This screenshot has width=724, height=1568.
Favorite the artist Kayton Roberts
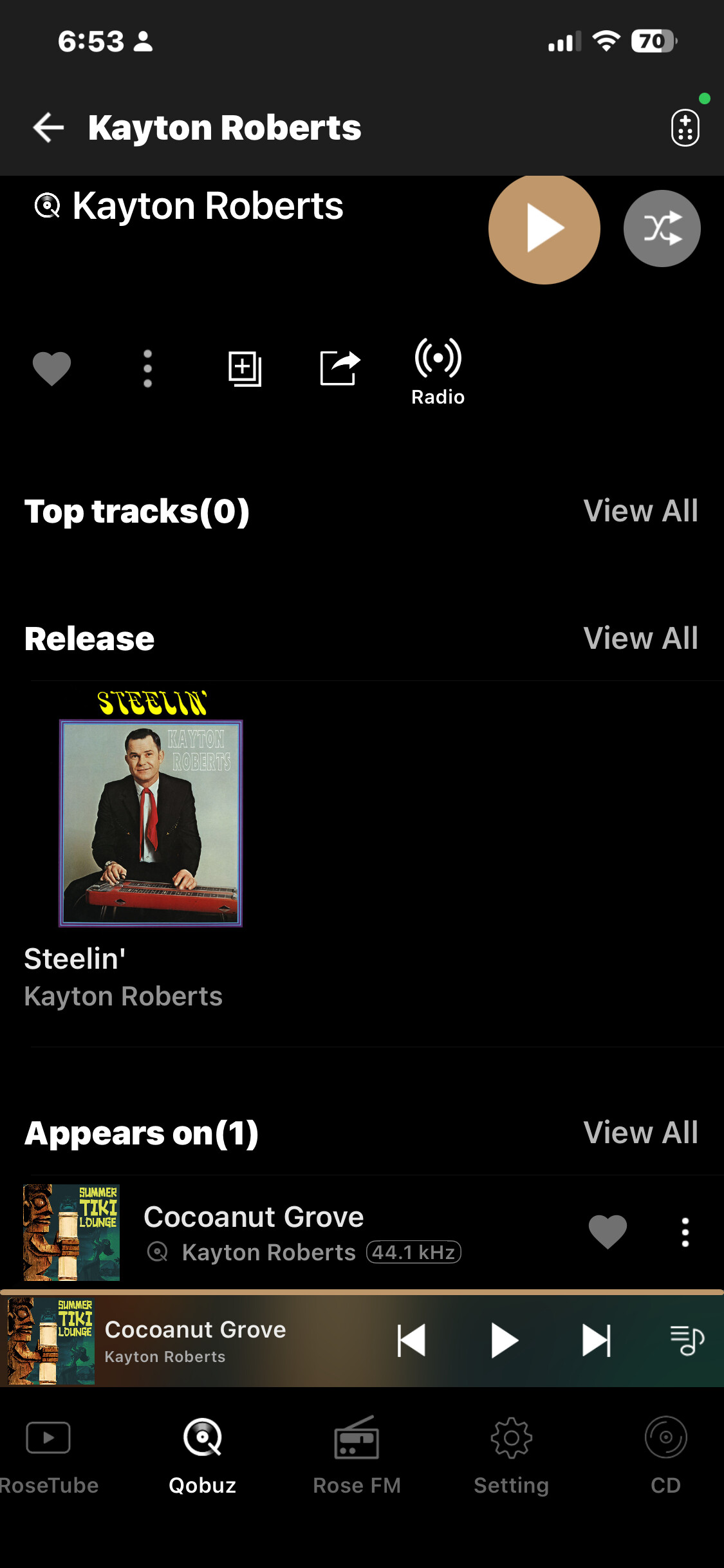click(51, 369)
